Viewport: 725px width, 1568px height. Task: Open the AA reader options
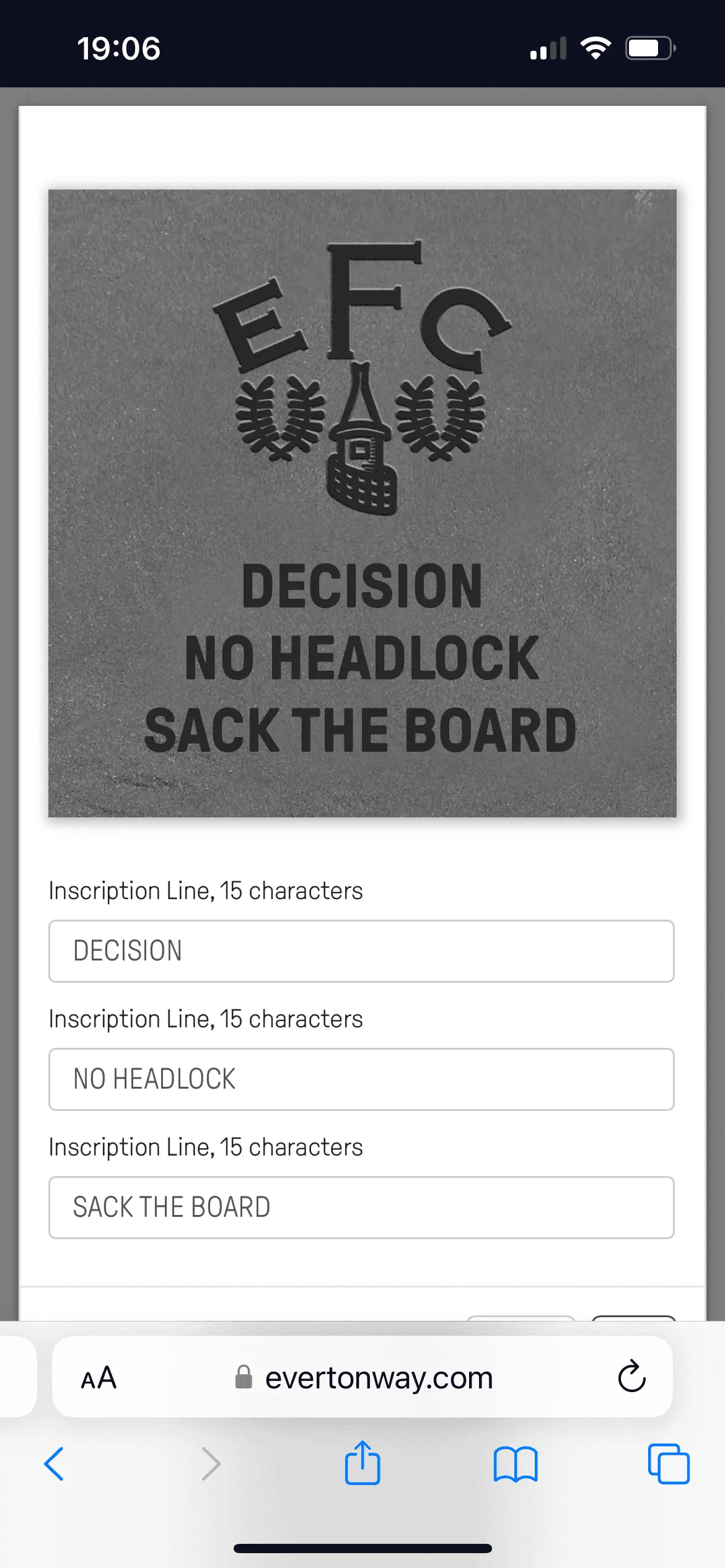99,1379
